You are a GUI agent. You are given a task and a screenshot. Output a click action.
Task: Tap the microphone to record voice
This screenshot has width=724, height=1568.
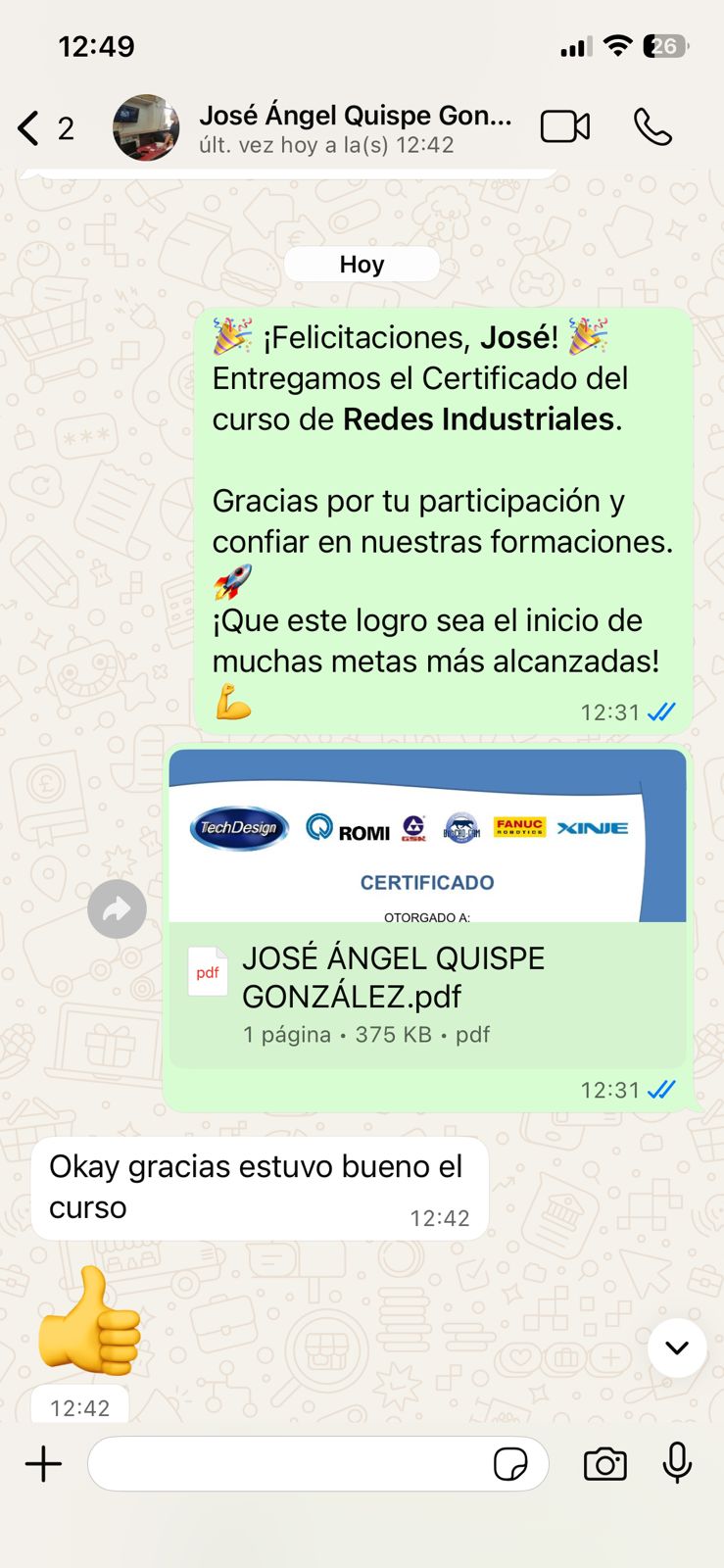click(x=677, y=1464)
